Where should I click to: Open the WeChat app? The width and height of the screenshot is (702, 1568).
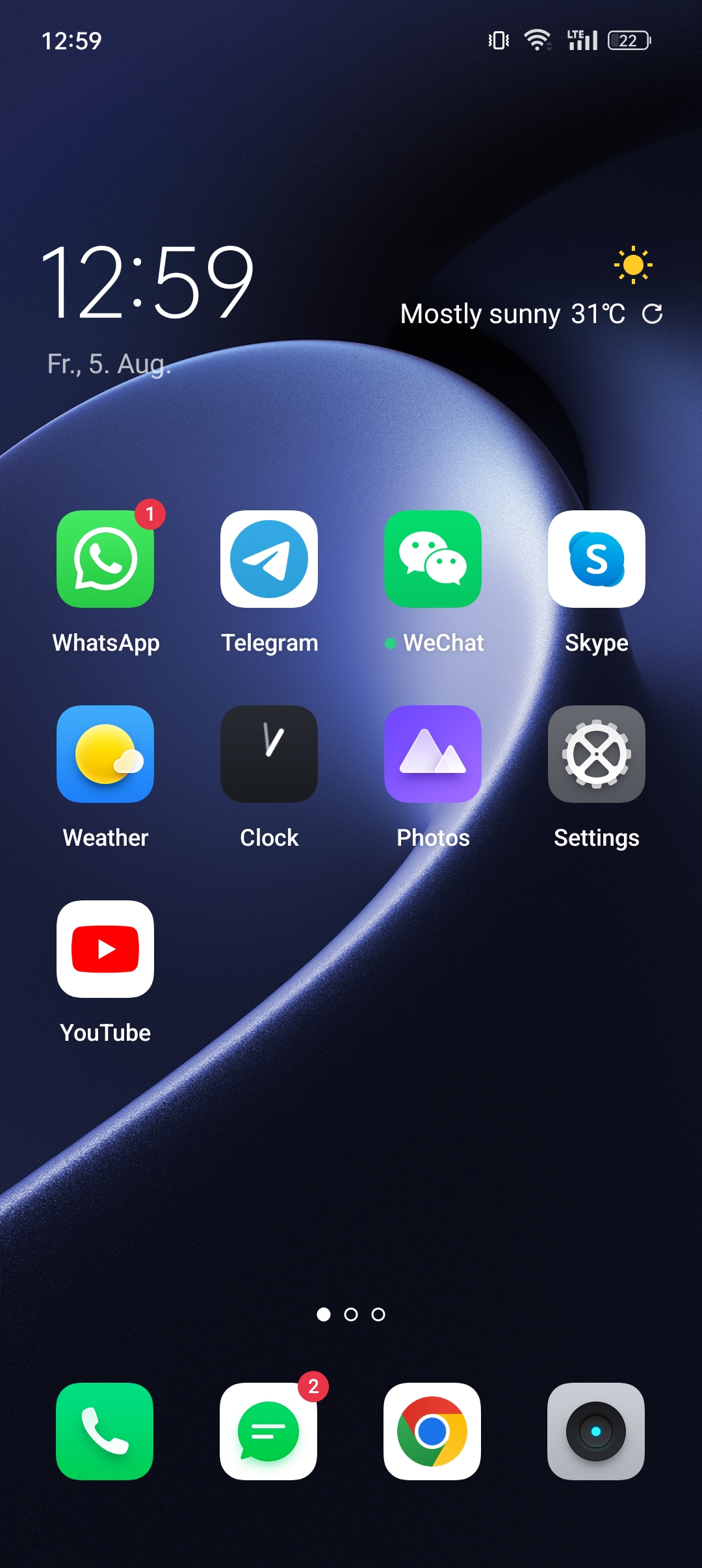click(433, 559)
